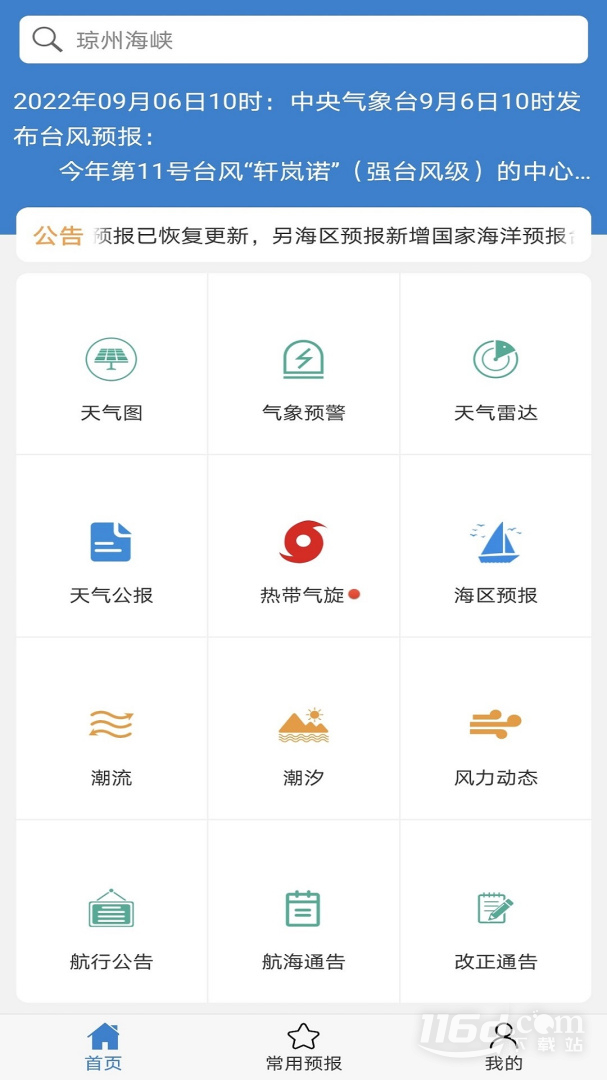Switch to the 常用预报 tab

click(x=303, y=1047)
